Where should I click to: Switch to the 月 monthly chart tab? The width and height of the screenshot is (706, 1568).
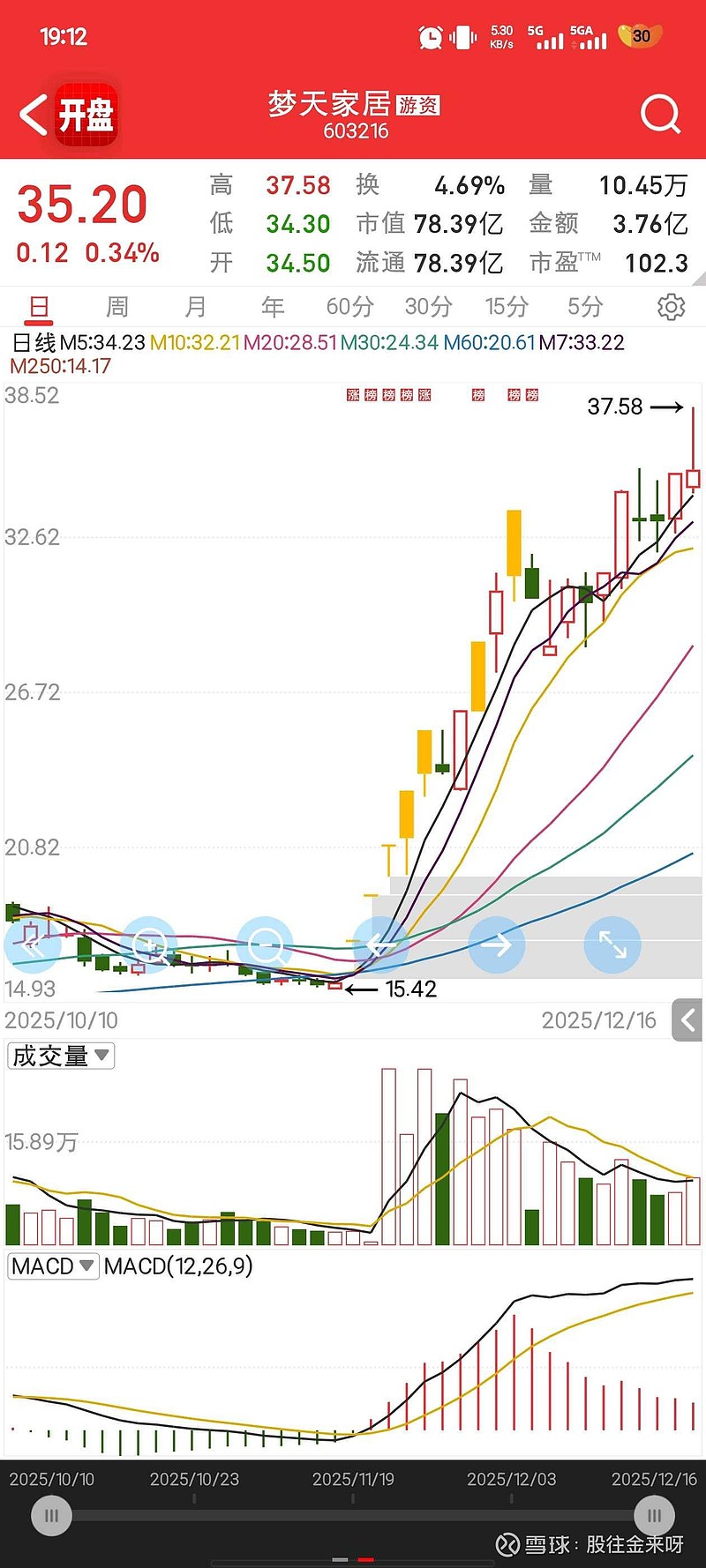194,306
